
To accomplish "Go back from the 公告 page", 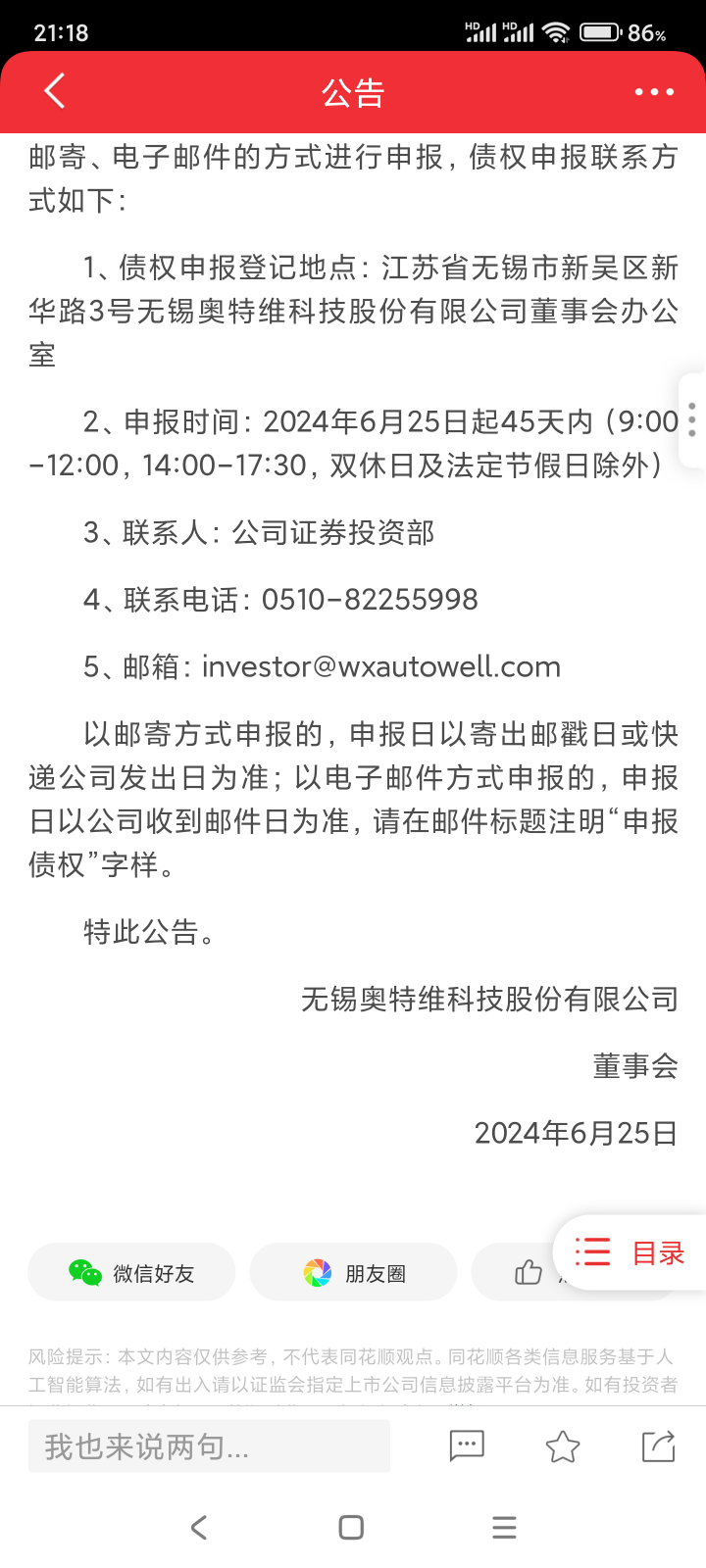I will tap(55, 91).
